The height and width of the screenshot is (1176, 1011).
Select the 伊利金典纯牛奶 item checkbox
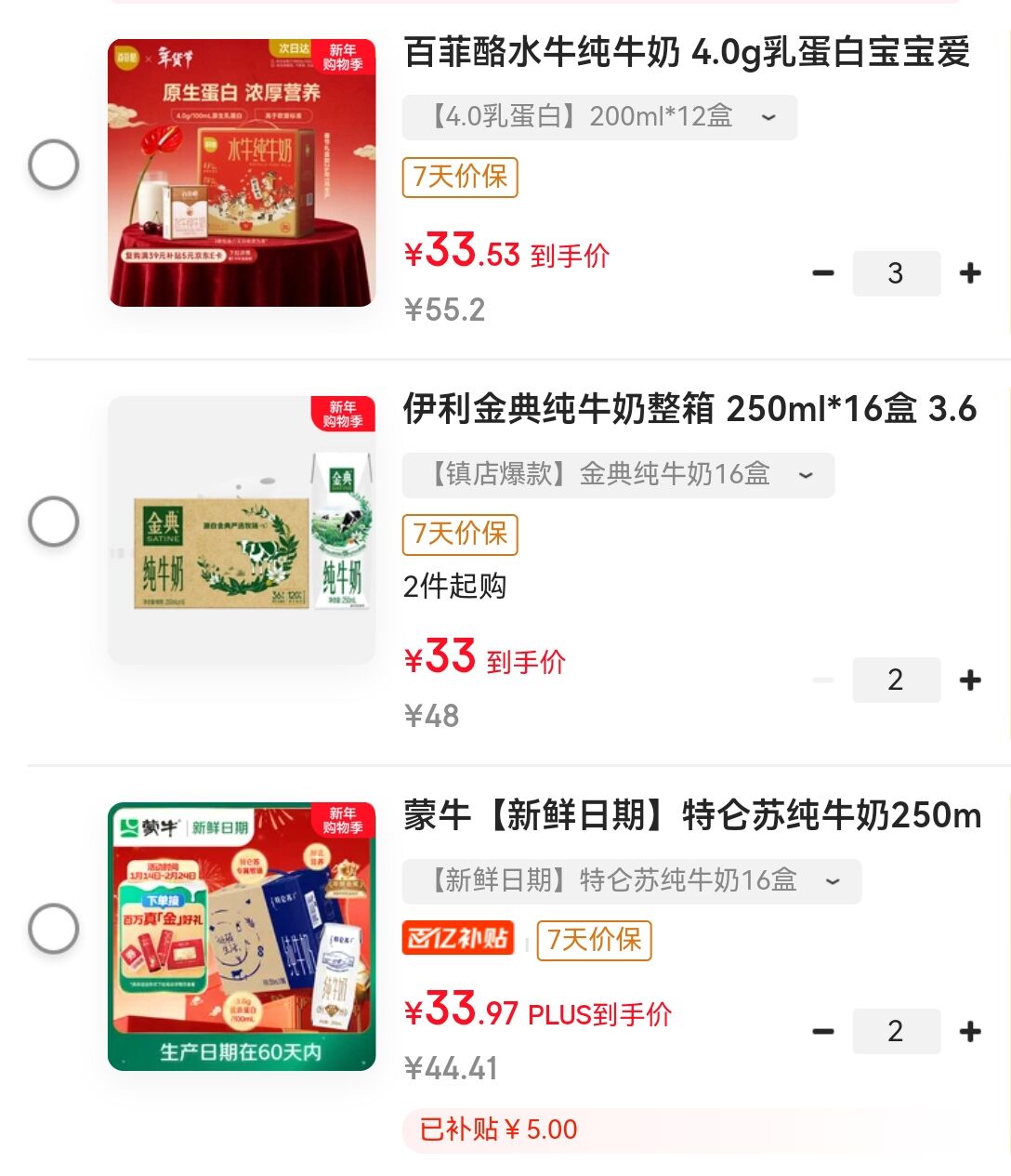coord(53,522)
